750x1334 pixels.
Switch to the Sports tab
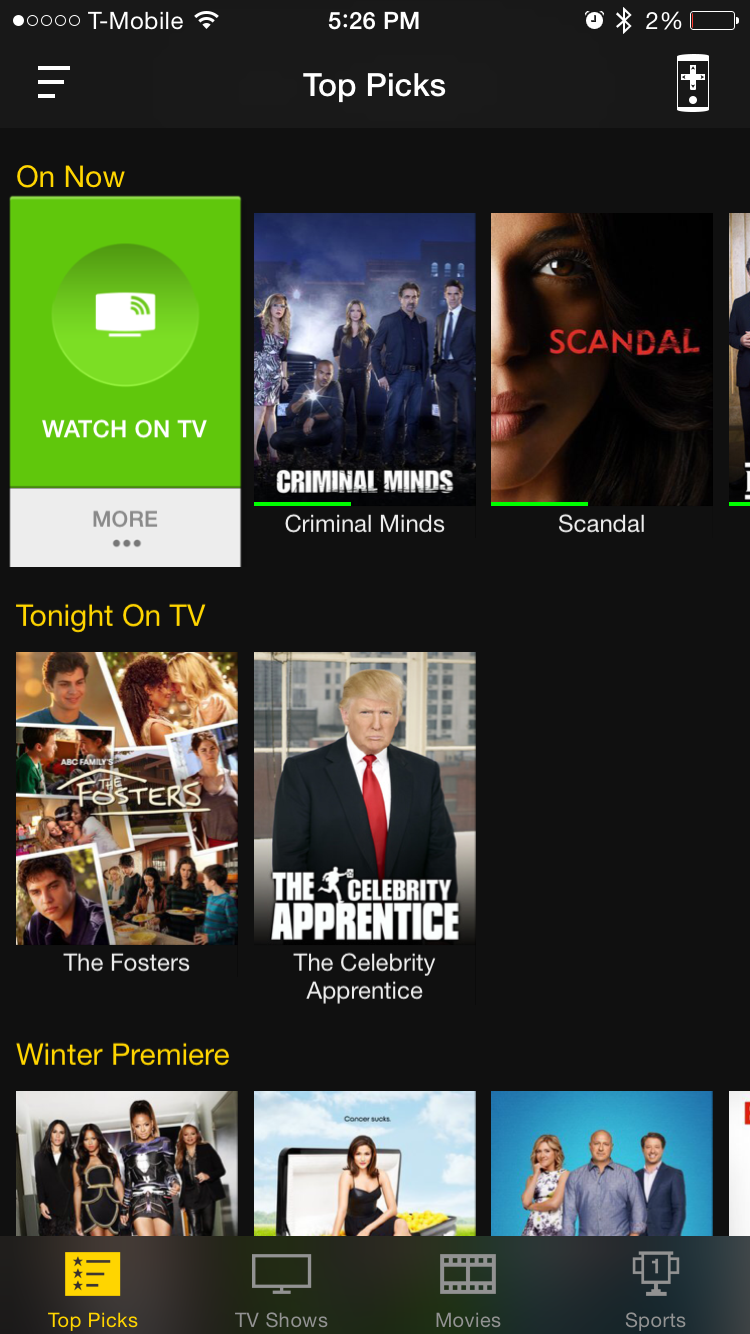tap(655, 1290)
